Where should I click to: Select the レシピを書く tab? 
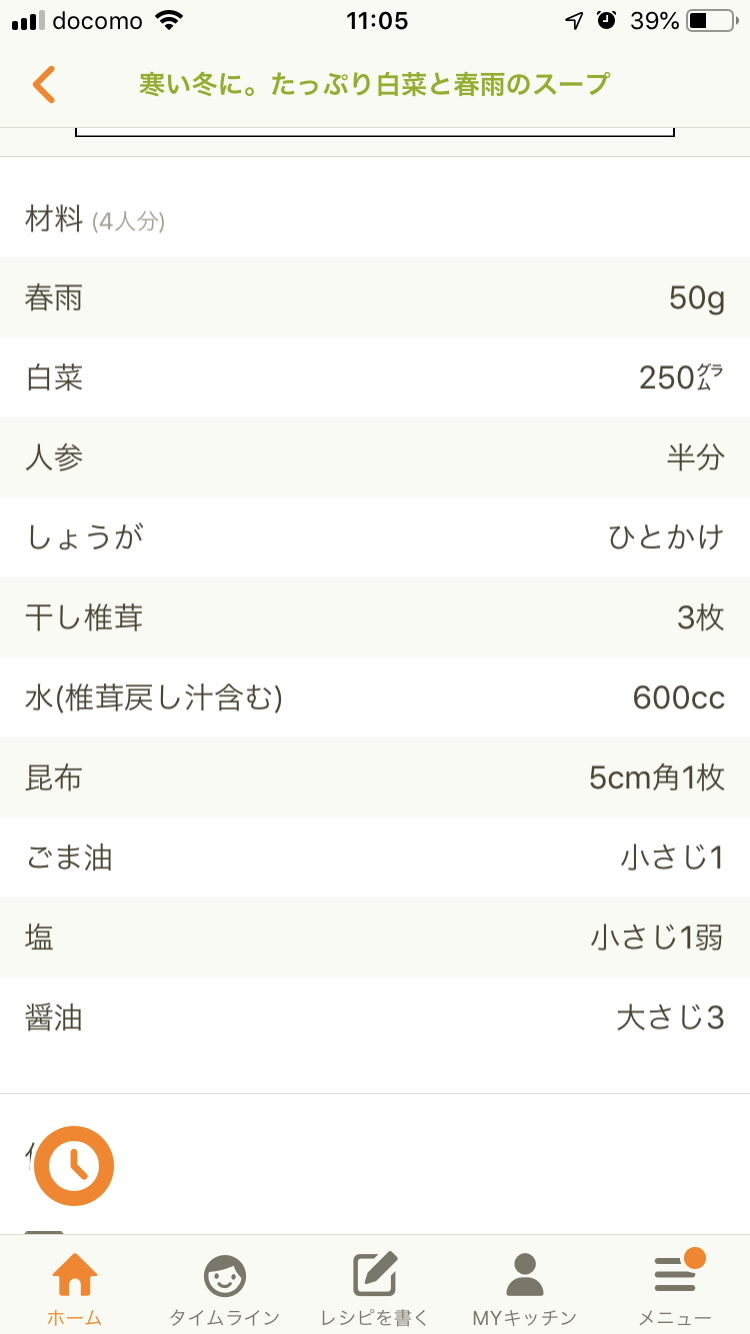tap(375, 1290)
